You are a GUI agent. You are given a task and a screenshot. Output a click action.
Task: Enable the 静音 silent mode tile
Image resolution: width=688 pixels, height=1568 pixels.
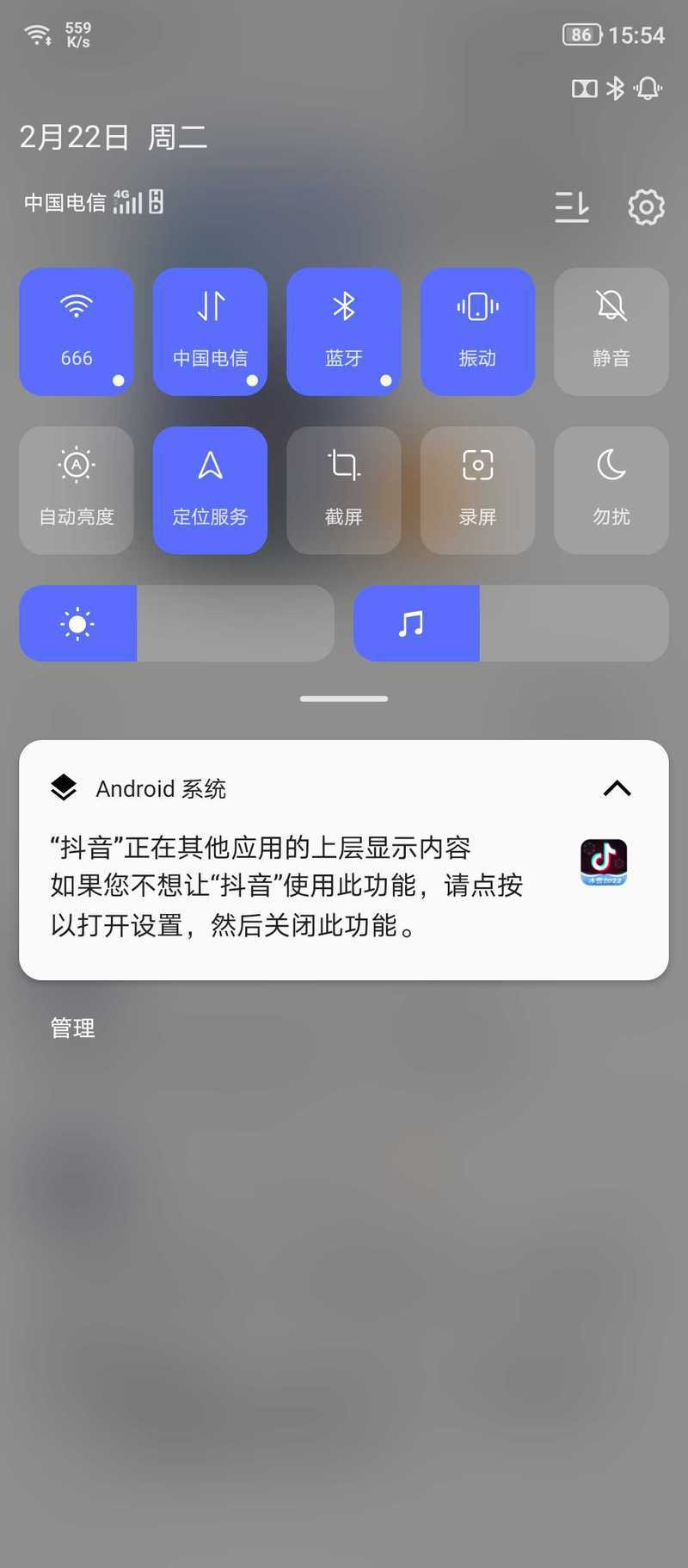coord(611,331)
